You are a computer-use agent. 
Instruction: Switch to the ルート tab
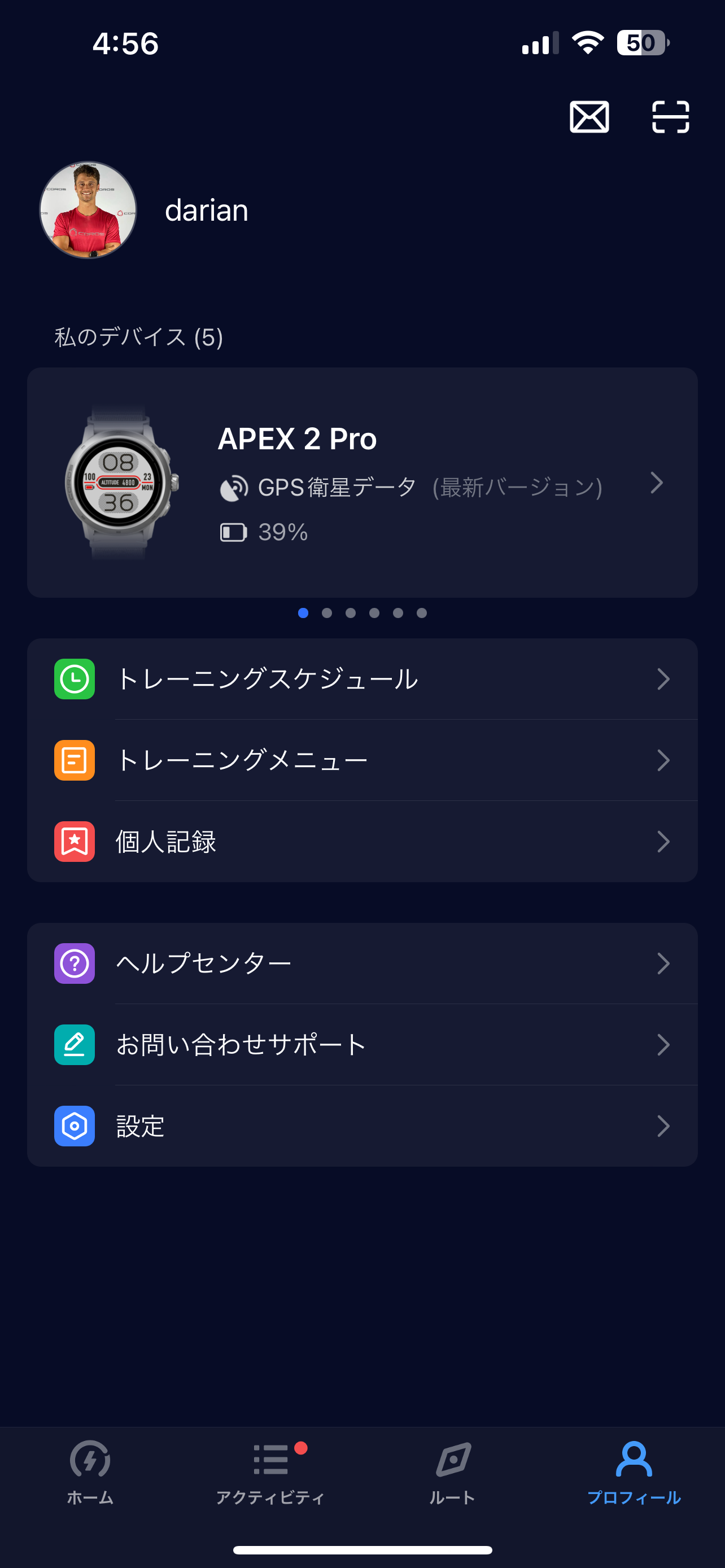(452, 1472)
